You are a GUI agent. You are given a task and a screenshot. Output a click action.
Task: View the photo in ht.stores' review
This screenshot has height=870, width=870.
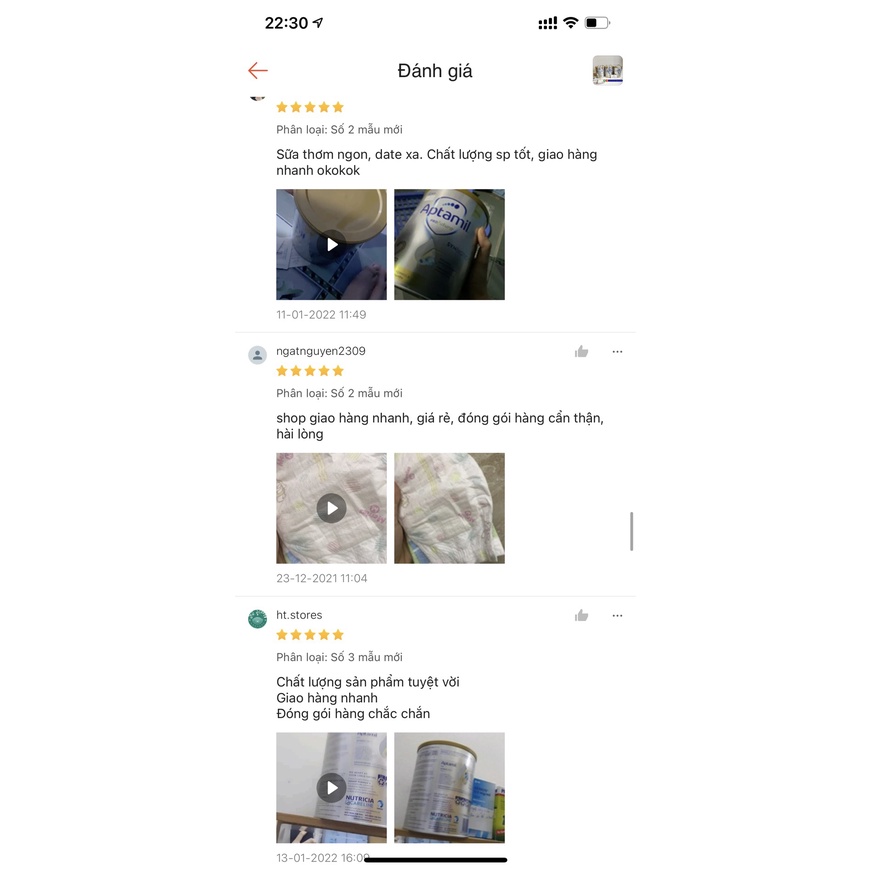pos(449,787)
